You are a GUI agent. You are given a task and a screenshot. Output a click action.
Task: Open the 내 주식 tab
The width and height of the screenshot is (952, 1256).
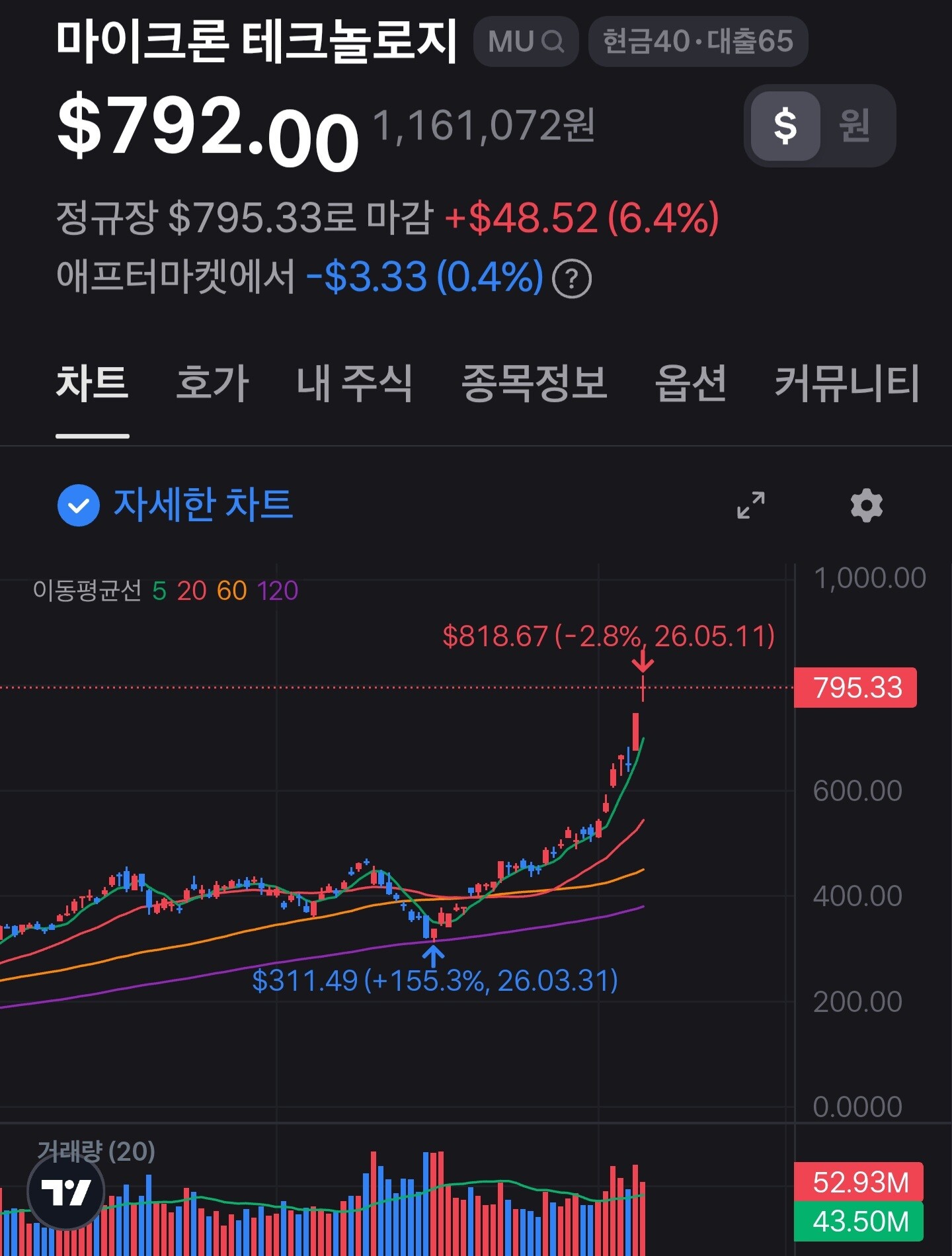click(355, 384)
